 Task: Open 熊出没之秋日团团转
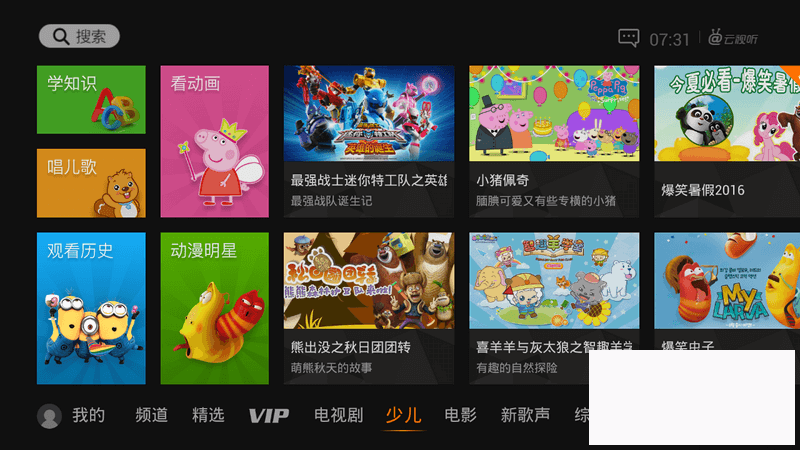click(x=368, y=308)
